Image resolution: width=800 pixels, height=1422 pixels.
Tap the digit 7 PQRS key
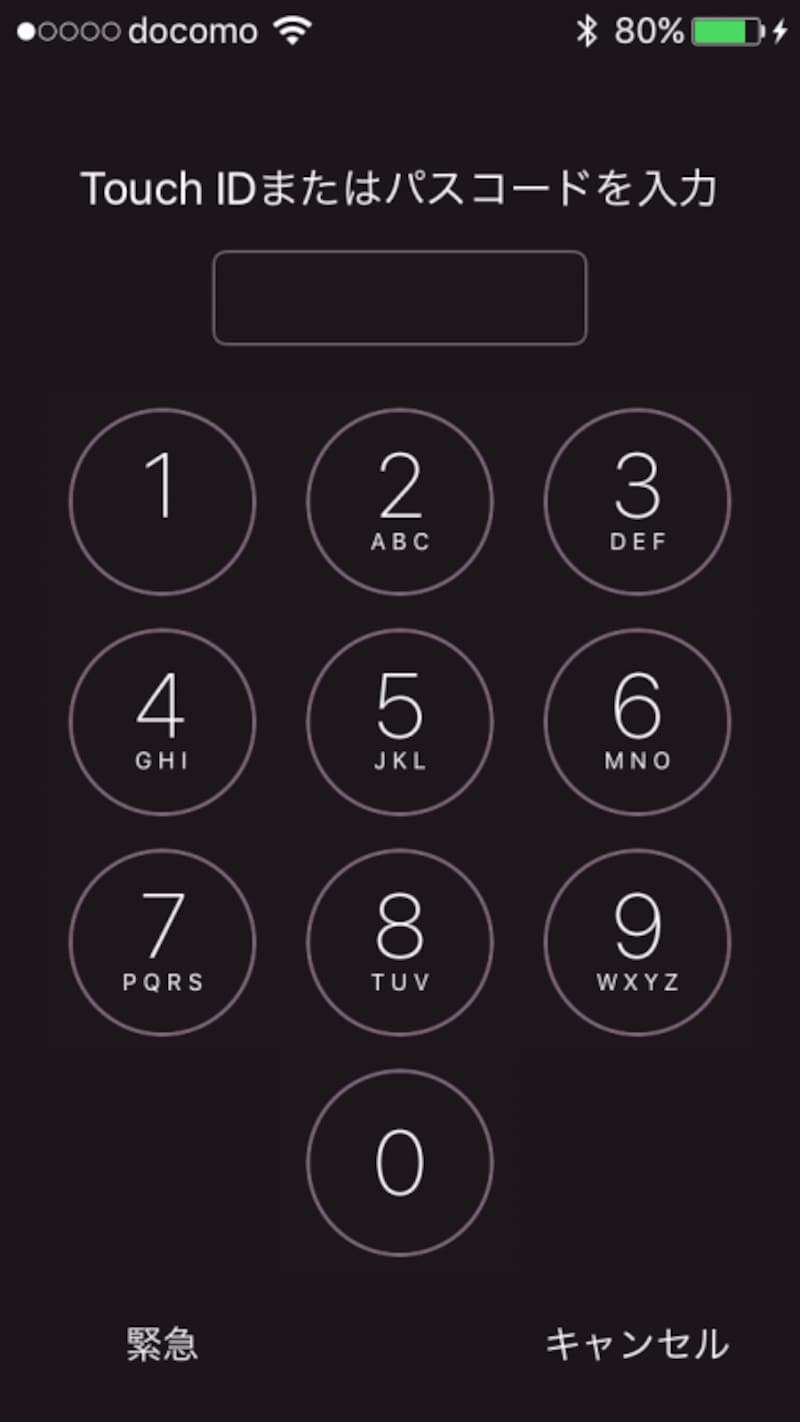(162, 942)
